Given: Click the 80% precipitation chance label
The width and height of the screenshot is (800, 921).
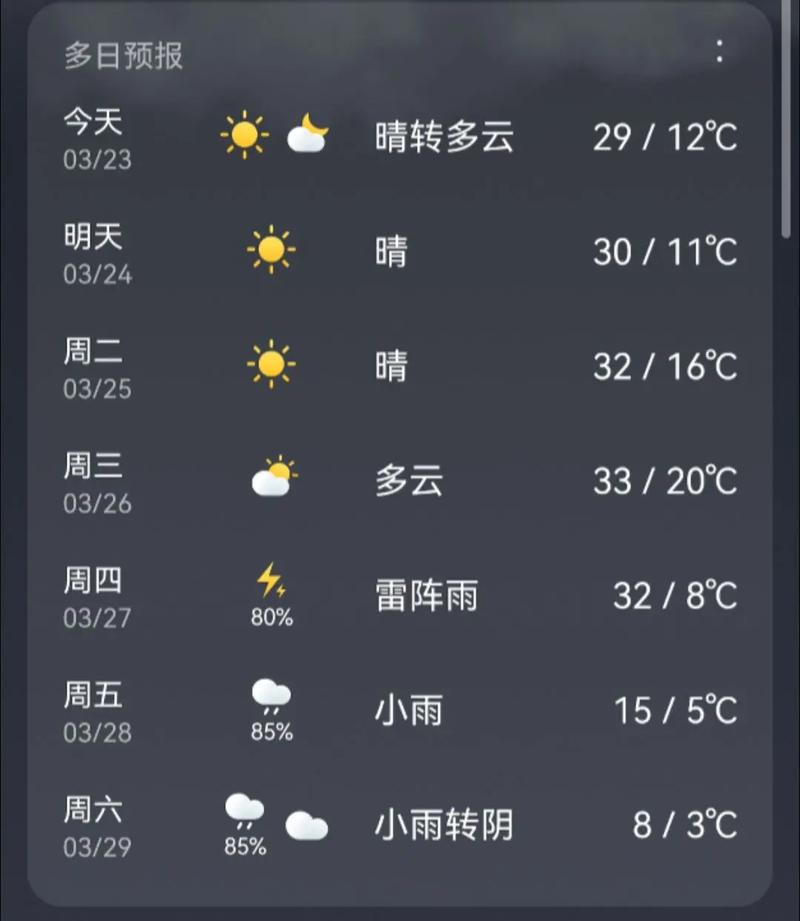Looking at the screenshot, I should click(271, 617).
